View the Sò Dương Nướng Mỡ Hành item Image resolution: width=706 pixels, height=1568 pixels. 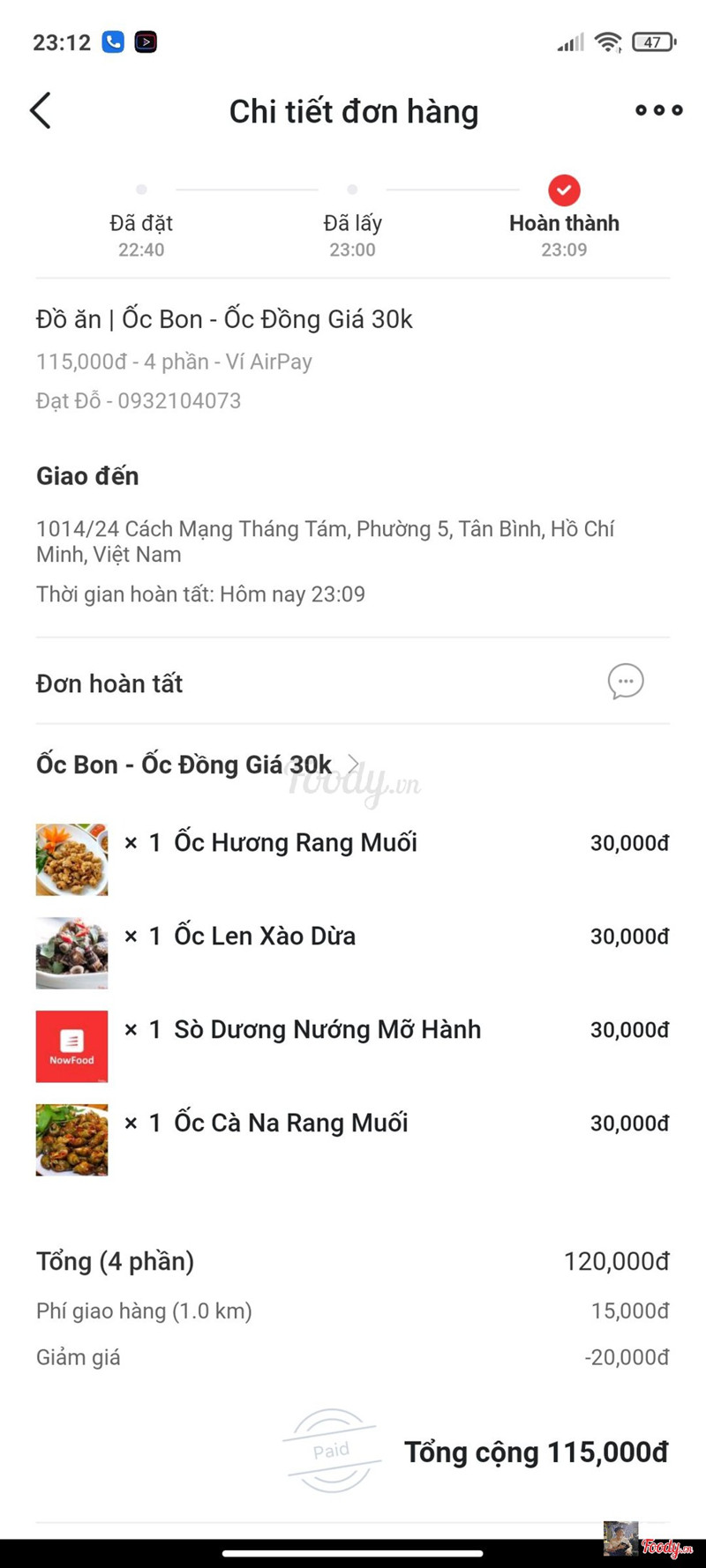(327, 1030)
